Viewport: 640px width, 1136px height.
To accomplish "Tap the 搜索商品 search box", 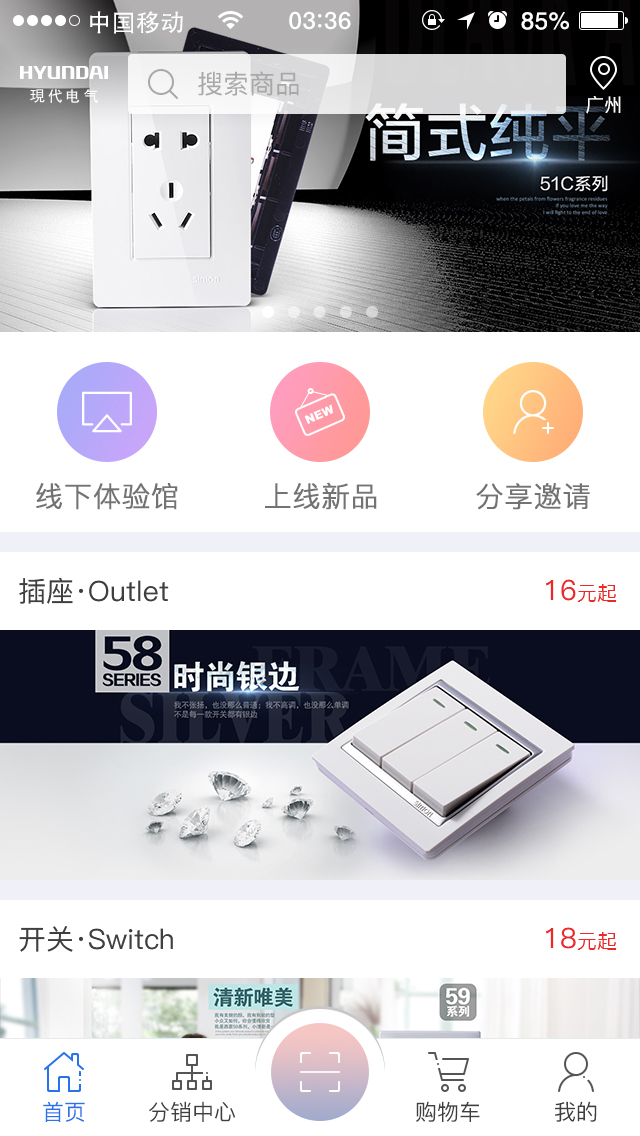I will [x=345, y=84].
